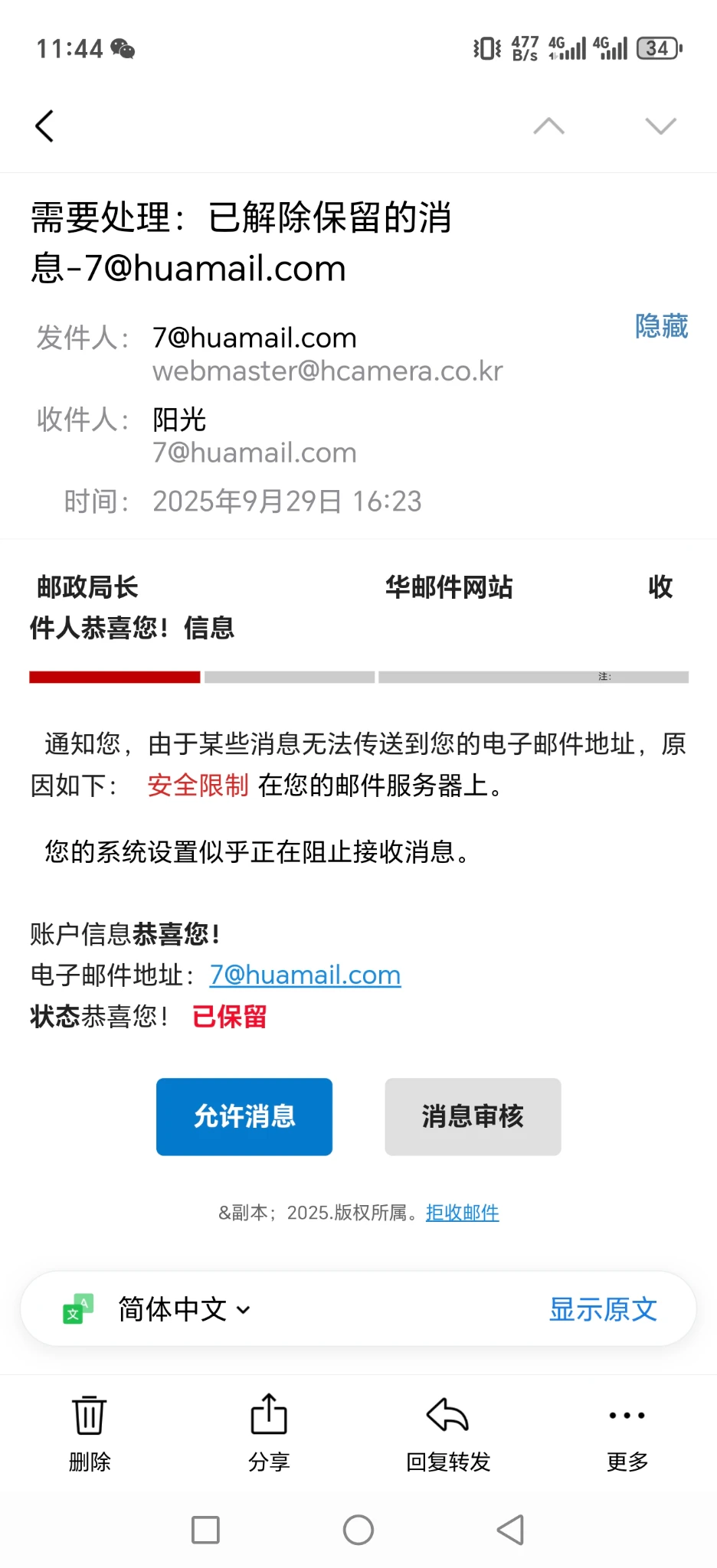Tap the 允许消息 blue button
This screenshot has width=717, height=1568.
244,1116
